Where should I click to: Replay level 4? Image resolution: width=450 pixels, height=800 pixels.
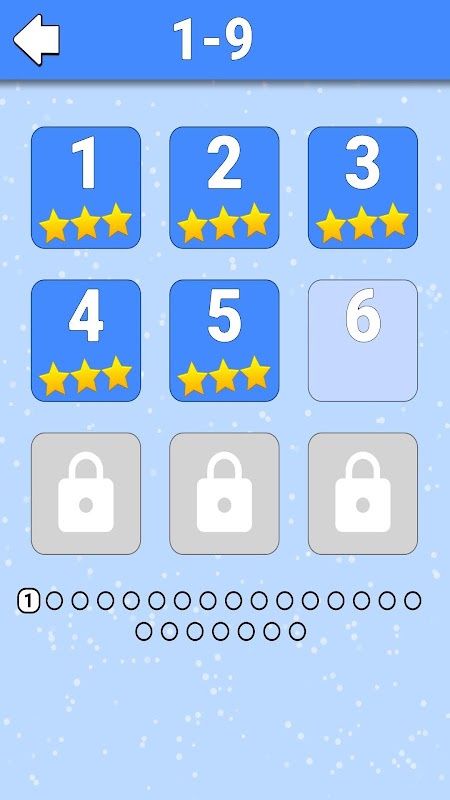pyautogui.click(x=86, y=340)
